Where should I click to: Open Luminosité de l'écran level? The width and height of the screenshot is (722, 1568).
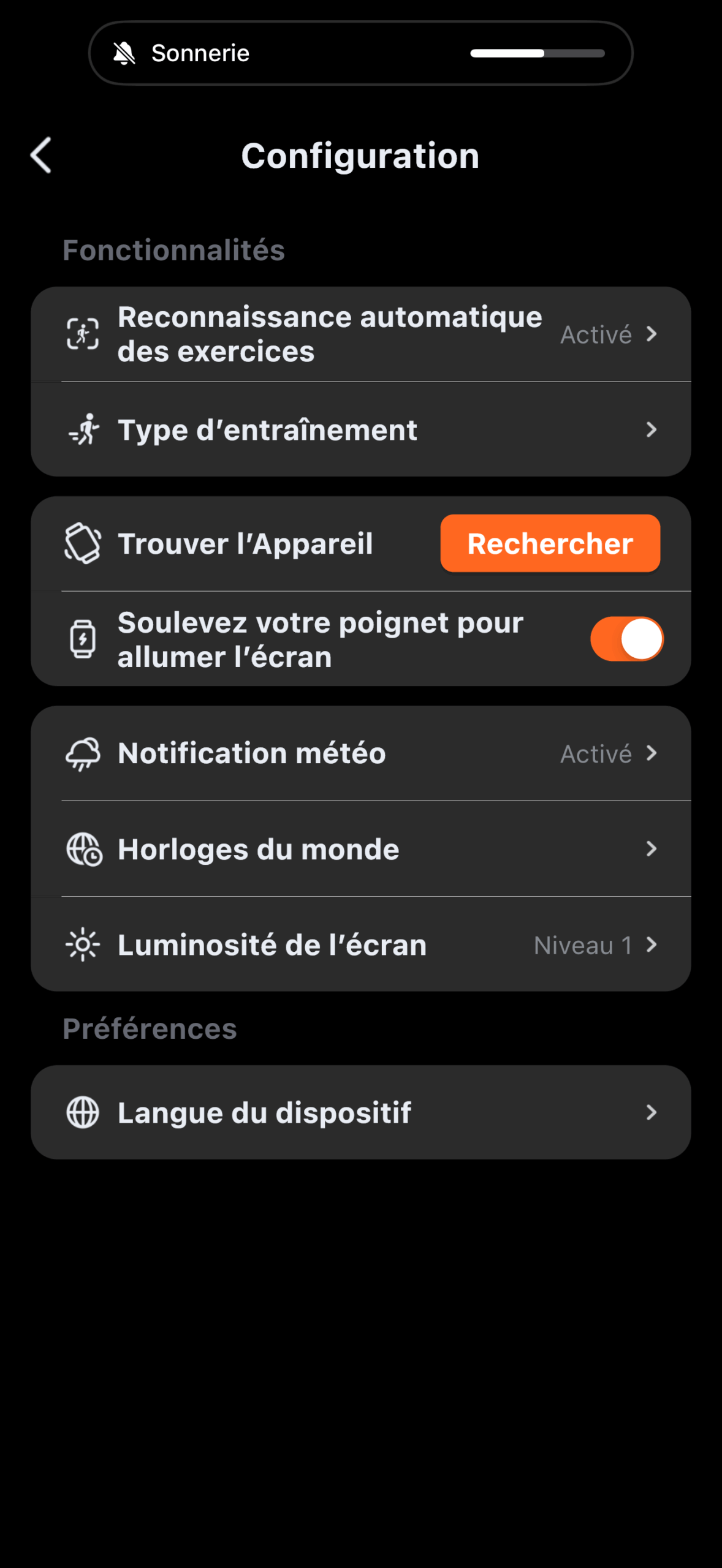click(361, 944)
